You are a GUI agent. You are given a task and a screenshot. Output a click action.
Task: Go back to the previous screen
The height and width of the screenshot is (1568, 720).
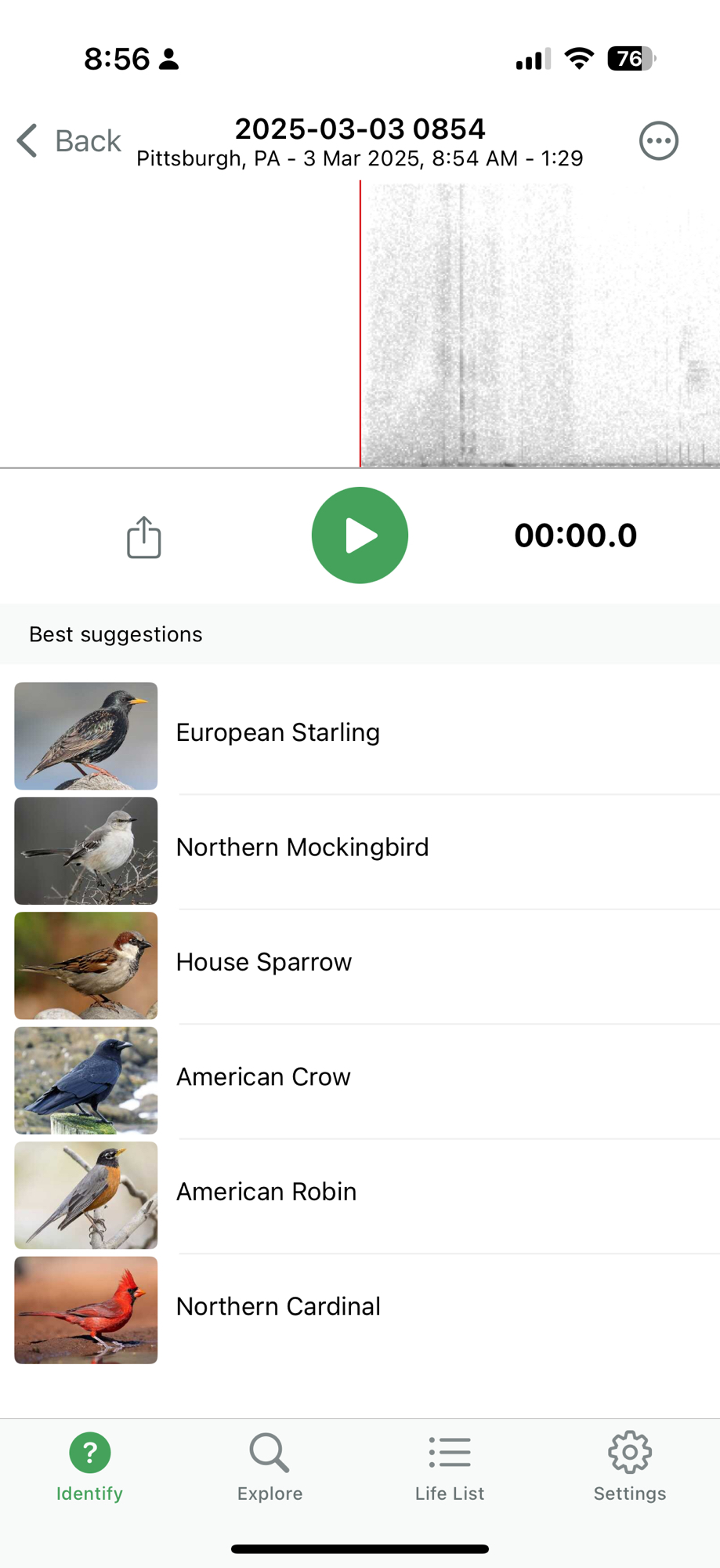click(x=69, y=141)
